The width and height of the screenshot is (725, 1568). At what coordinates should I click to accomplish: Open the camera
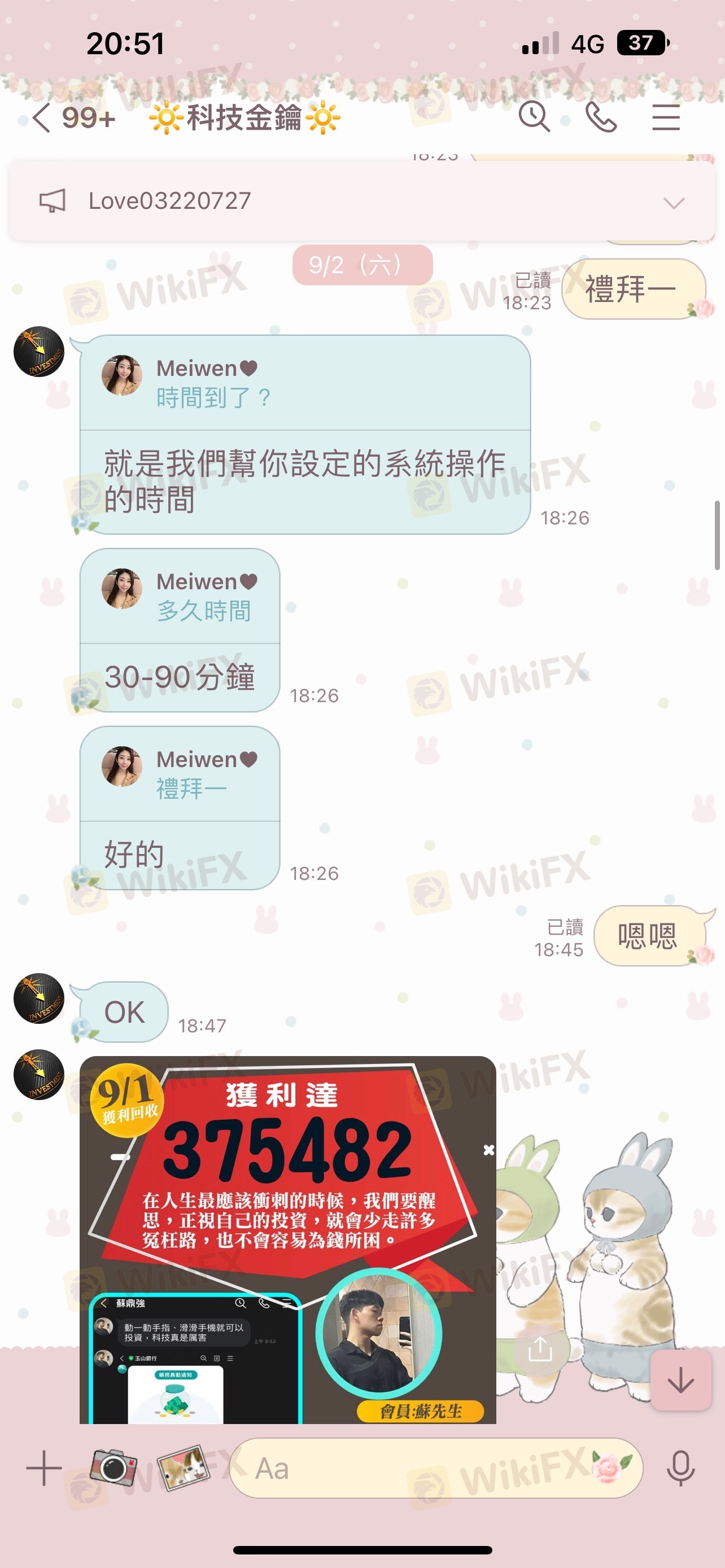pos(113,1468)
